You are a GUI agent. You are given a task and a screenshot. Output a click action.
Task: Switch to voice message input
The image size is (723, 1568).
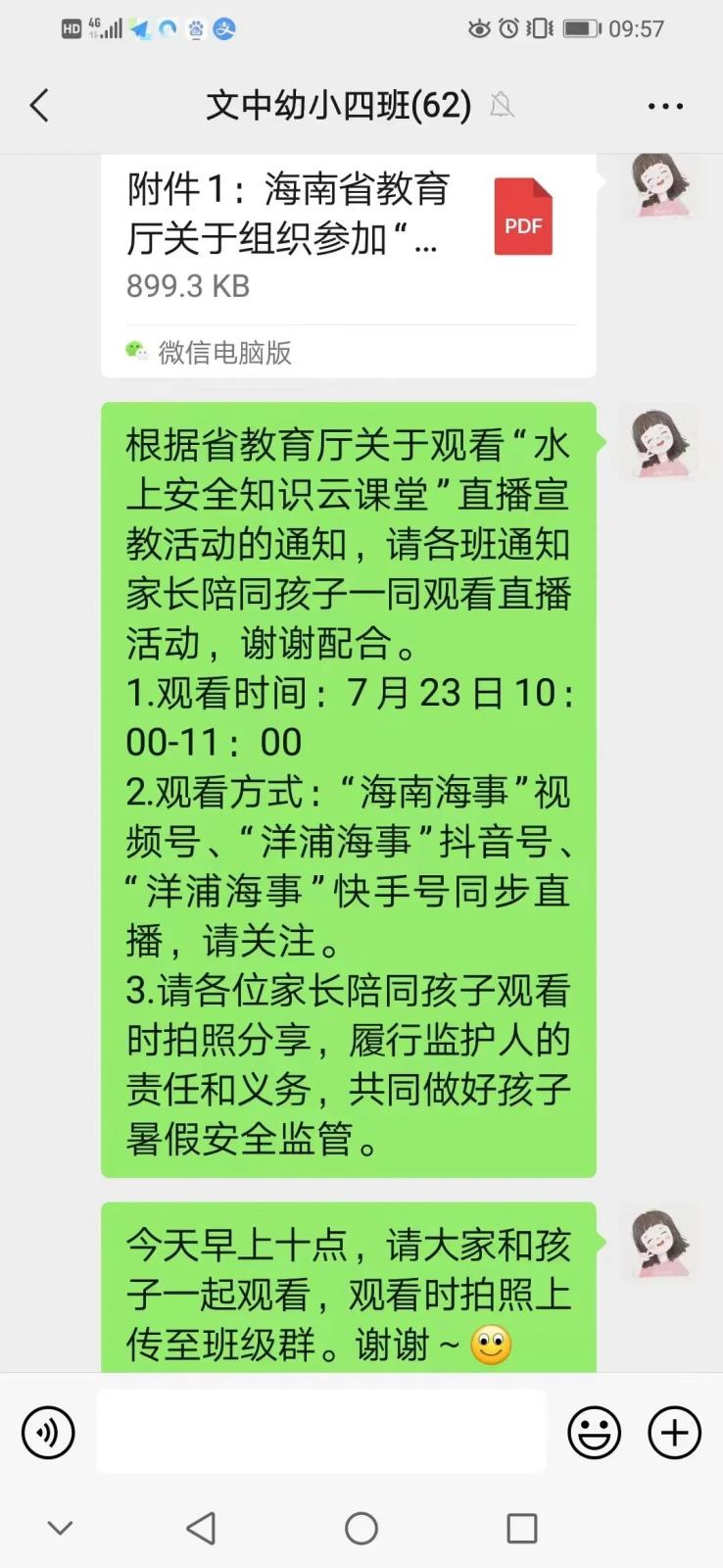point(48,1433)
